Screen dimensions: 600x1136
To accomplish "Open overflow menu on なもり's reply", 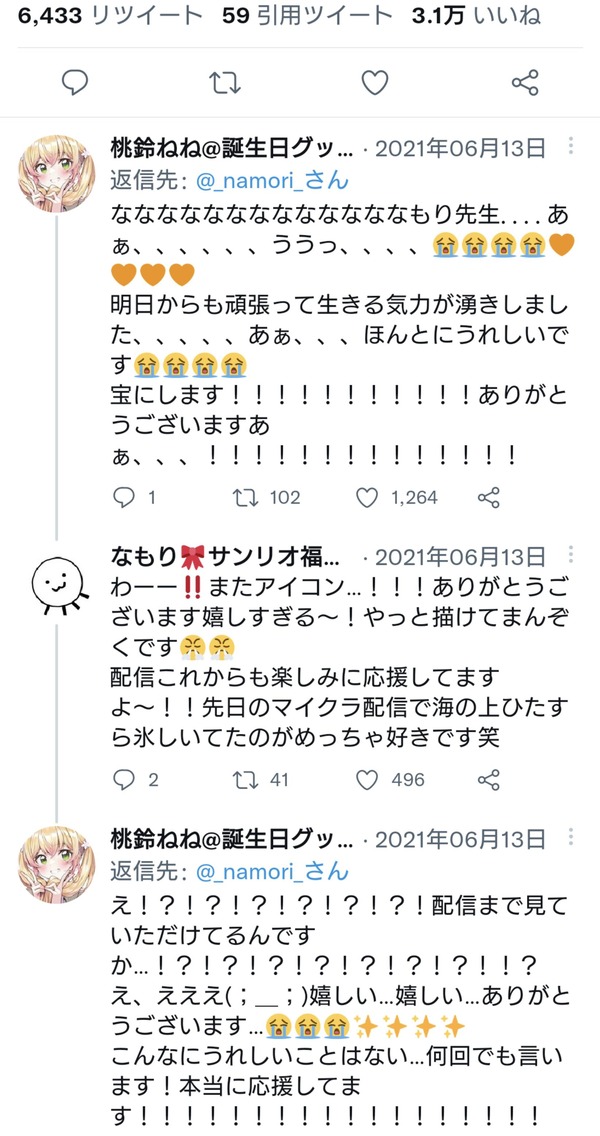I will (x=572, y=554).
